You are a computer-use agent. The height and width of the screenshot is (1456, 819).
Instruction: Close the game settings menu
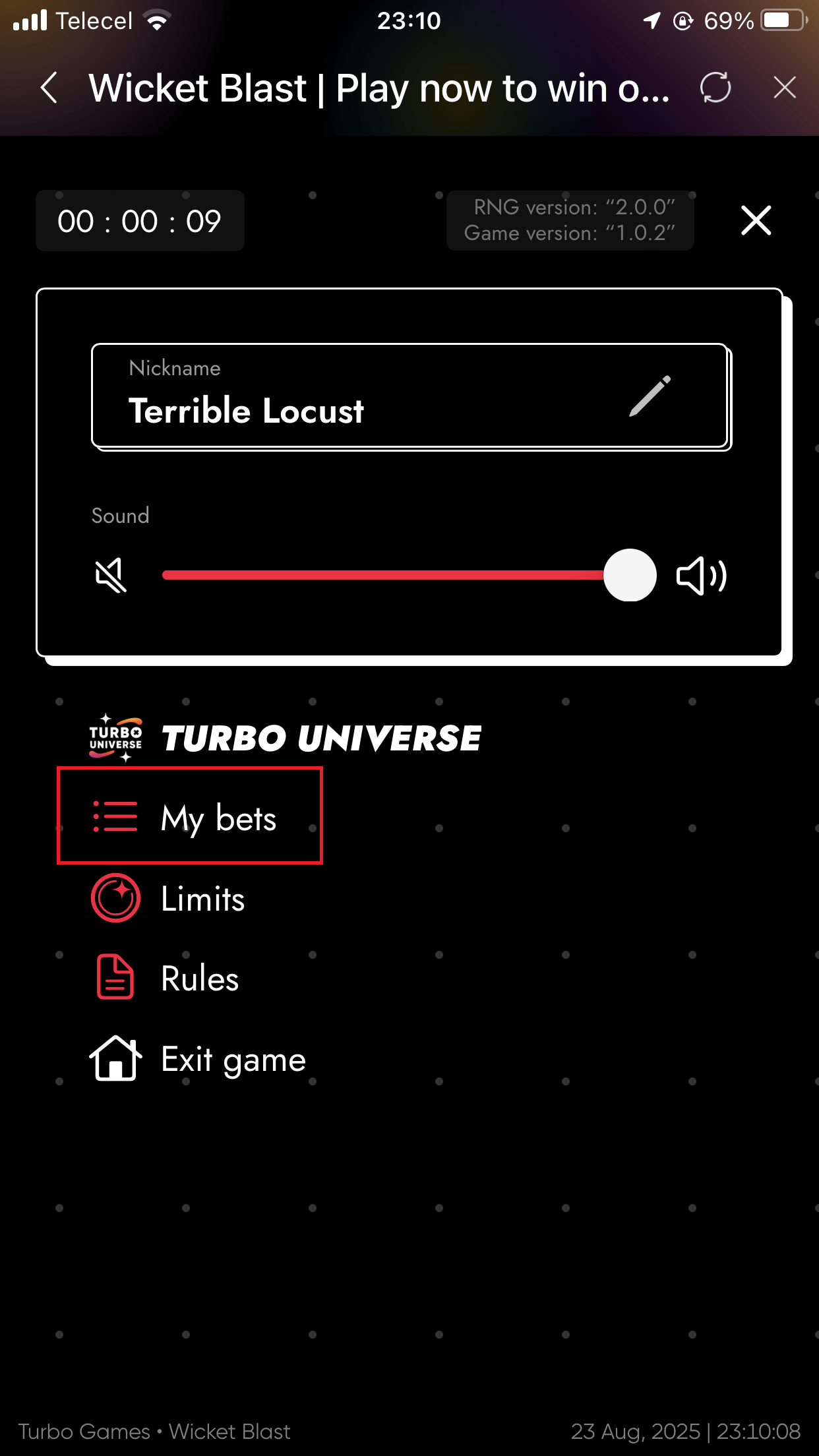click(x=756, y=220)
